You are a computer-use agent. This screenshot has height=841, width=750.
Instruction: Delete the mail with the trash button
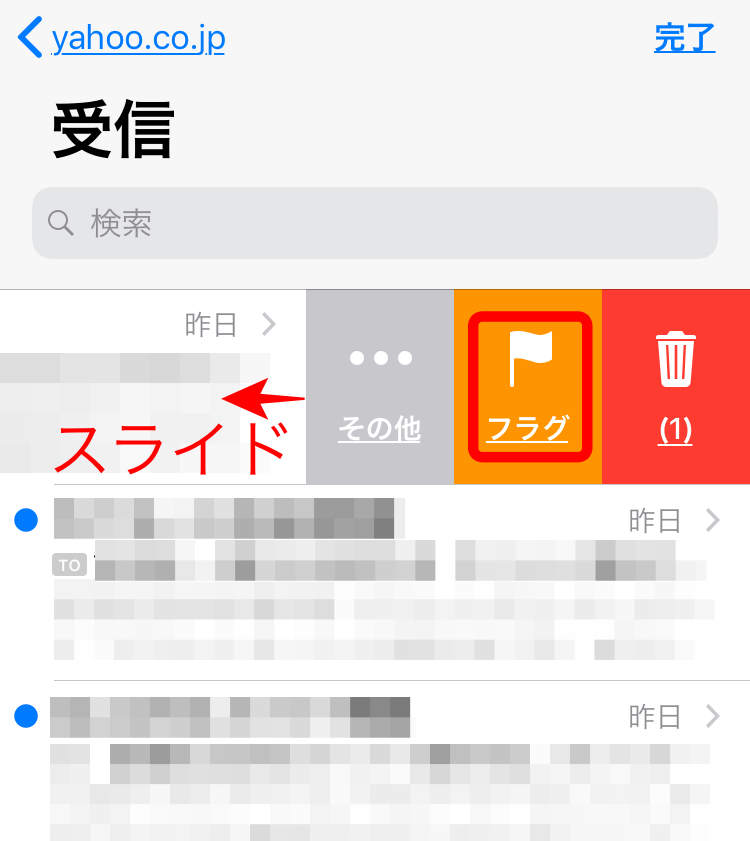pyautogui.click(x=675, y=388)
